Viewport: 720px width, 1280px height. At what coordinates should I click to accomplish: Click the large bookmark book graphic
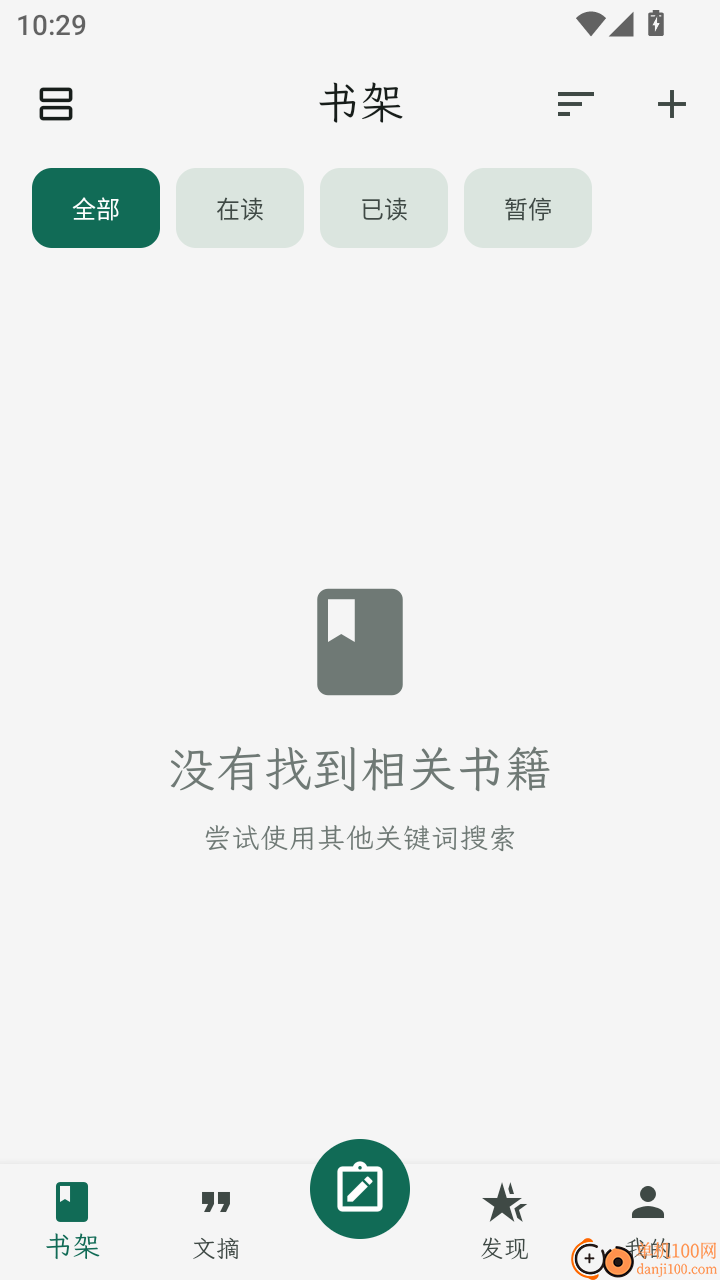[360, 641]
